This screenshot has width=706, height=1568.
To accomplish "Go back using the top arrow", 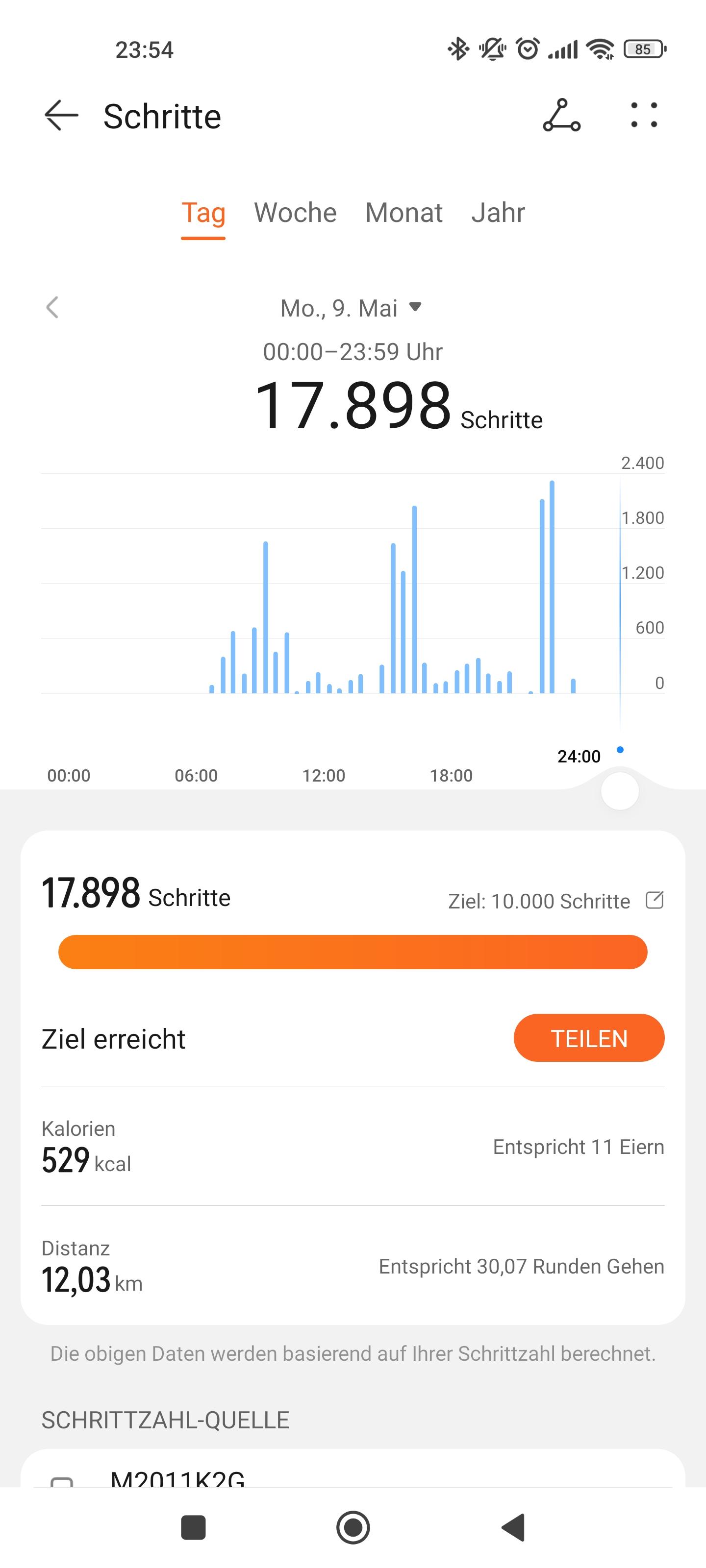I will coord(61,116).
